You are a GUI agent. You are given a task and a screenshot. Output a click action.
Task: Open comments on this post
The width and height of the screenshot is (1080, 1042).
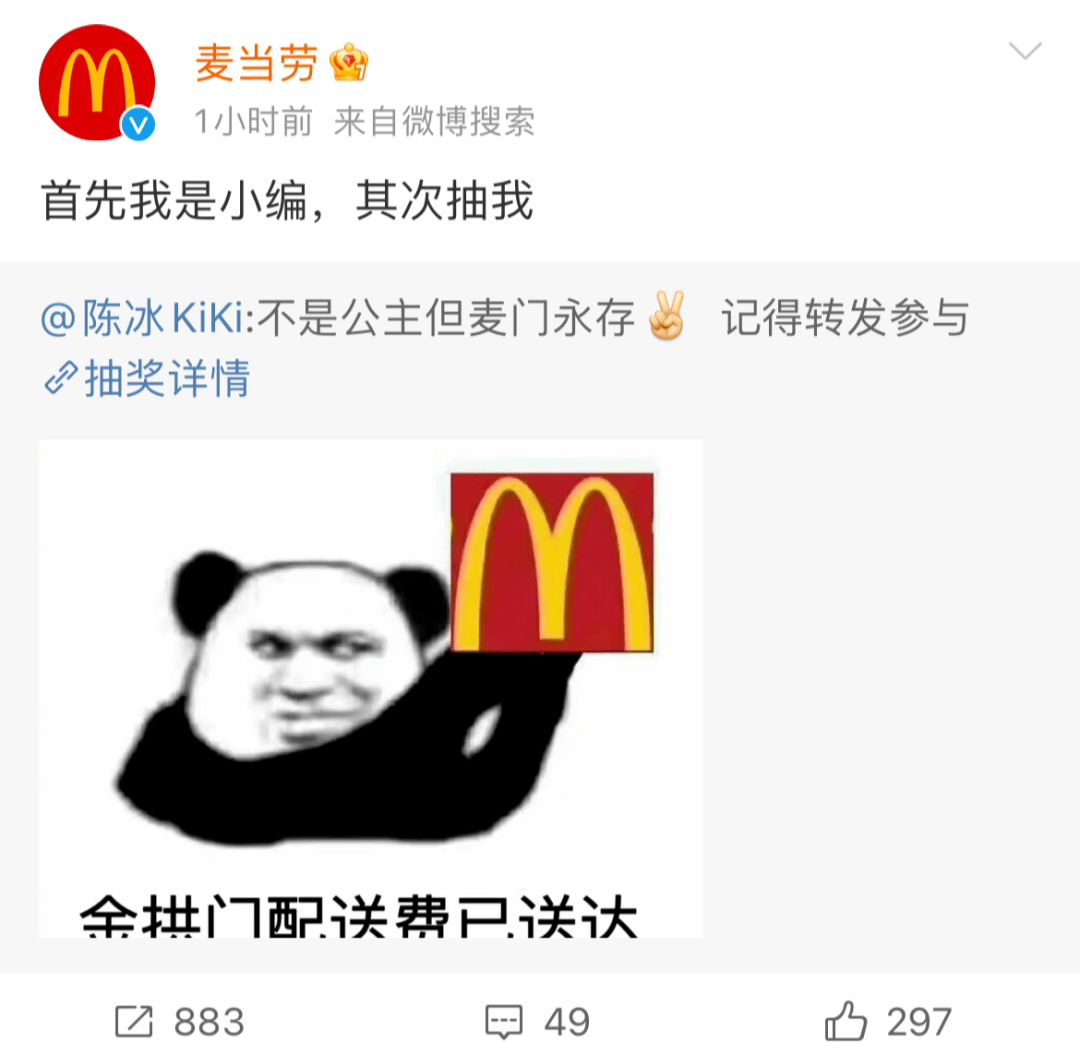537,1021
